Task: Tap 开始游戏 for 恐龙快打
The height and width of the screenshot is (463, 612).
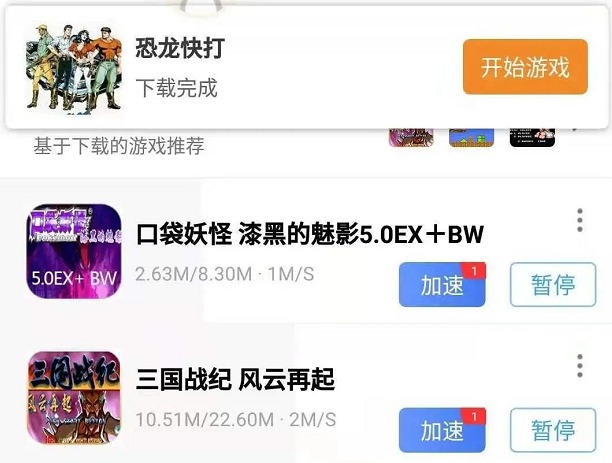Action: [x=525, y=67]
